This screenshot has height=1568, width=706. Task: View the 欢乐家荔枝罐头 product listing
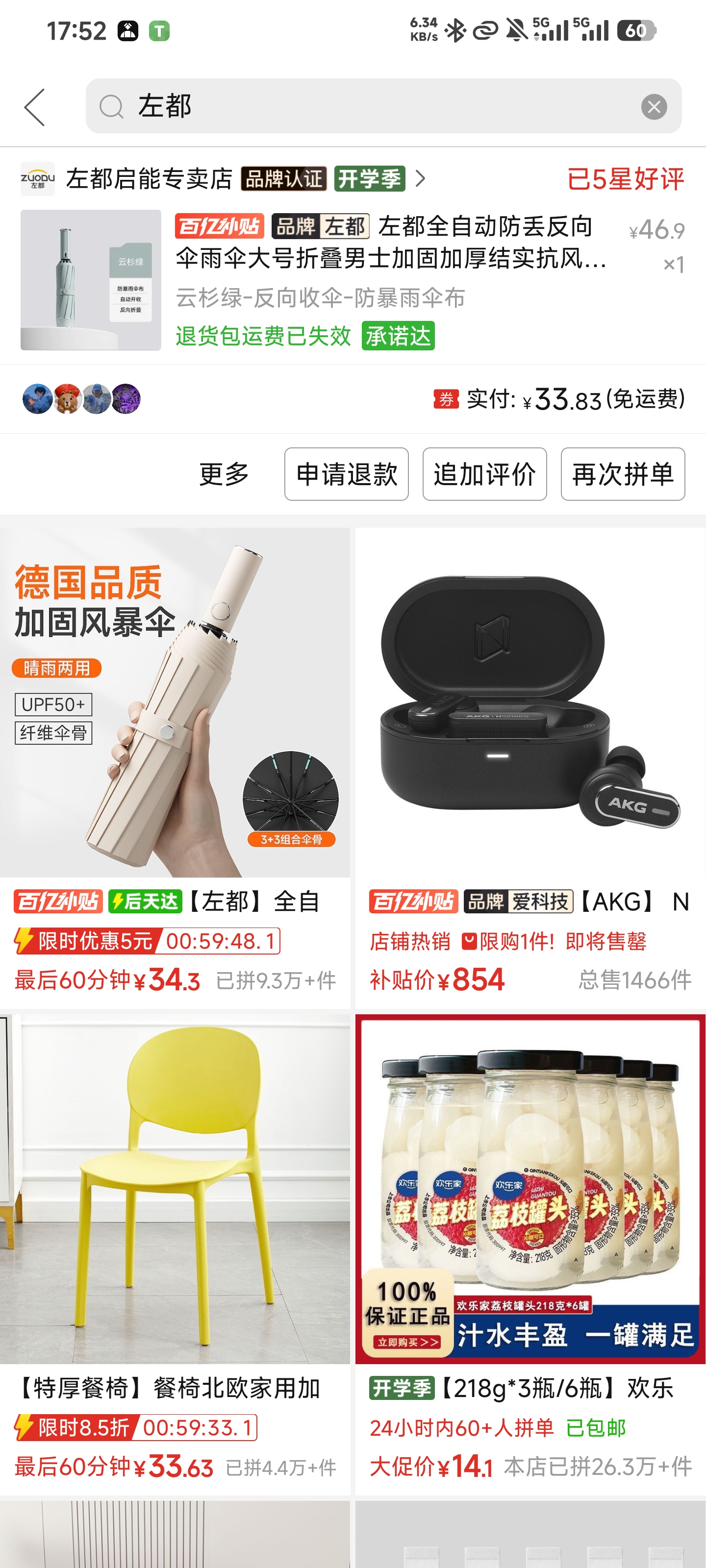click(530, 1254)
